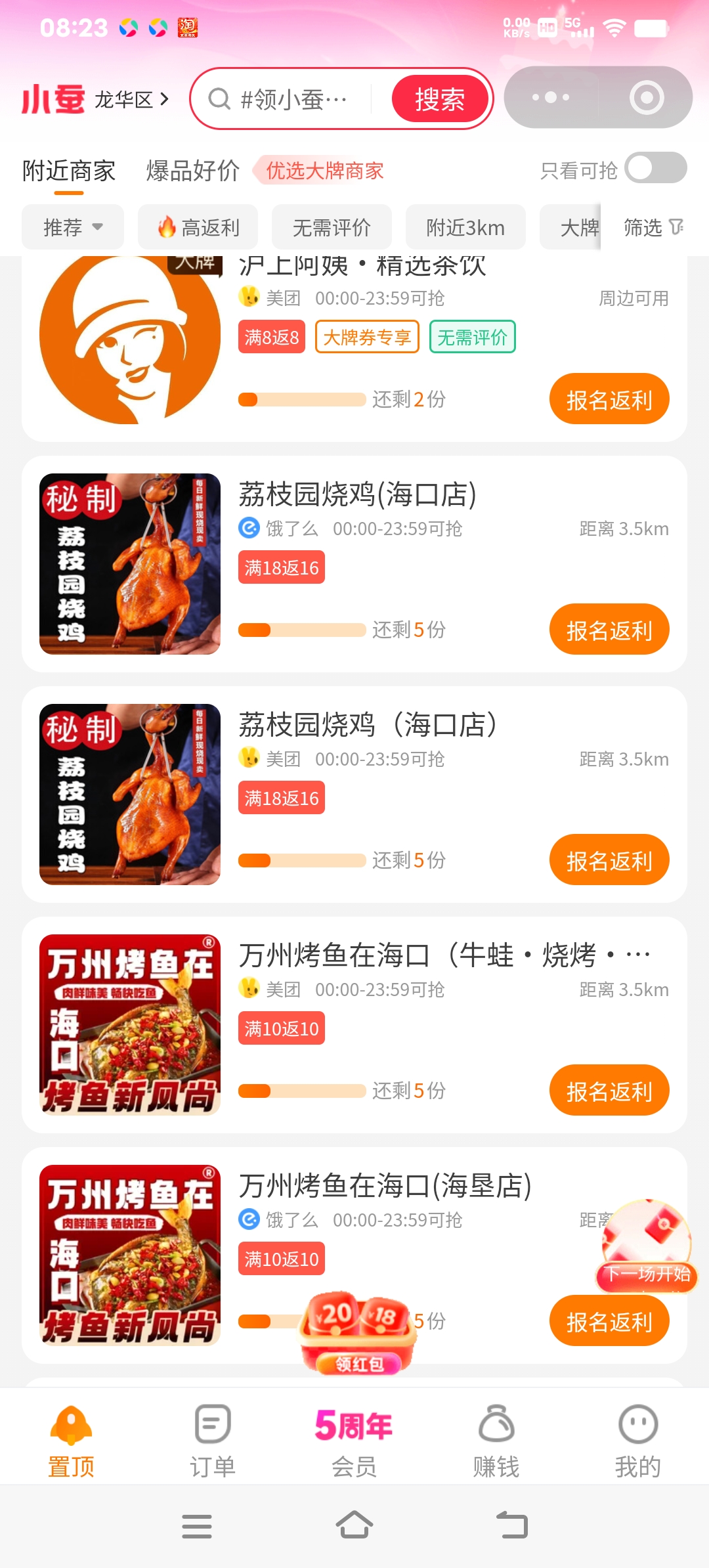The height and width of the screenshot is (1568, 709).
Task: Close the mini-program with the circle icon
Action: [646, 98]
